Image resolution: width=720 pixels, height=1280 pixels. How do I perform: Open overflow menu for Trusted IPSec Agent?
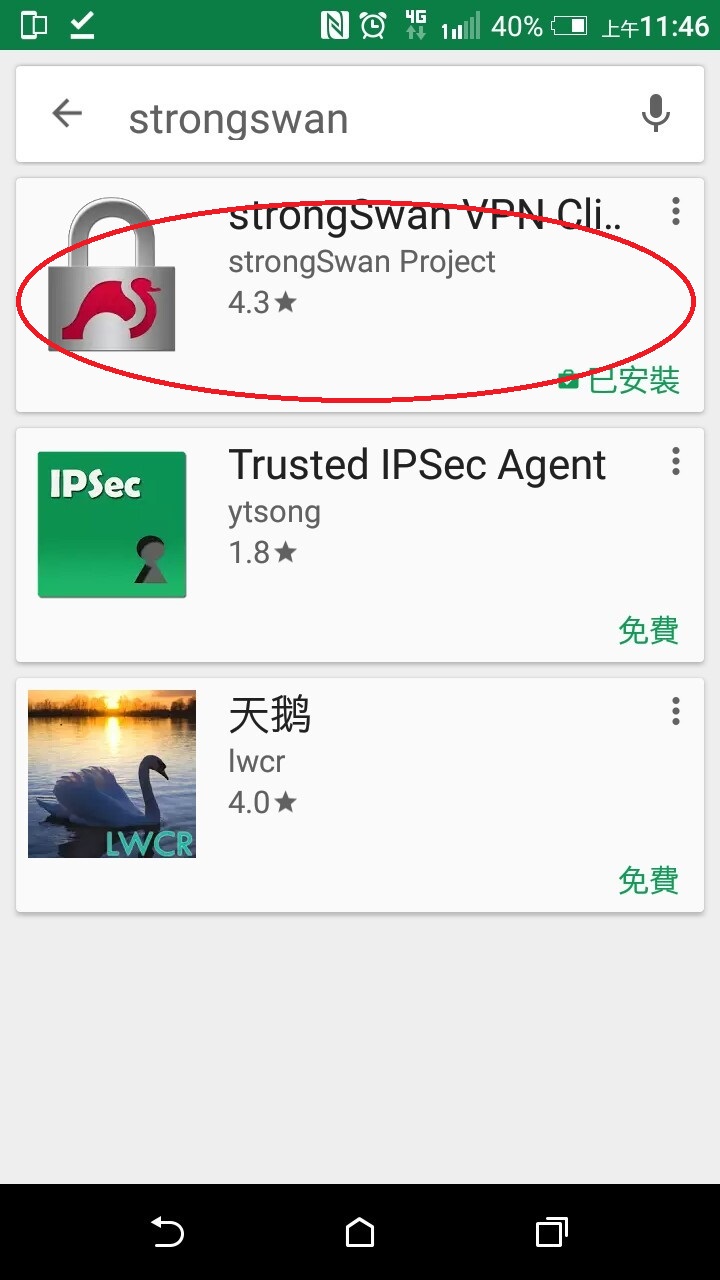[x=676, y=461]
